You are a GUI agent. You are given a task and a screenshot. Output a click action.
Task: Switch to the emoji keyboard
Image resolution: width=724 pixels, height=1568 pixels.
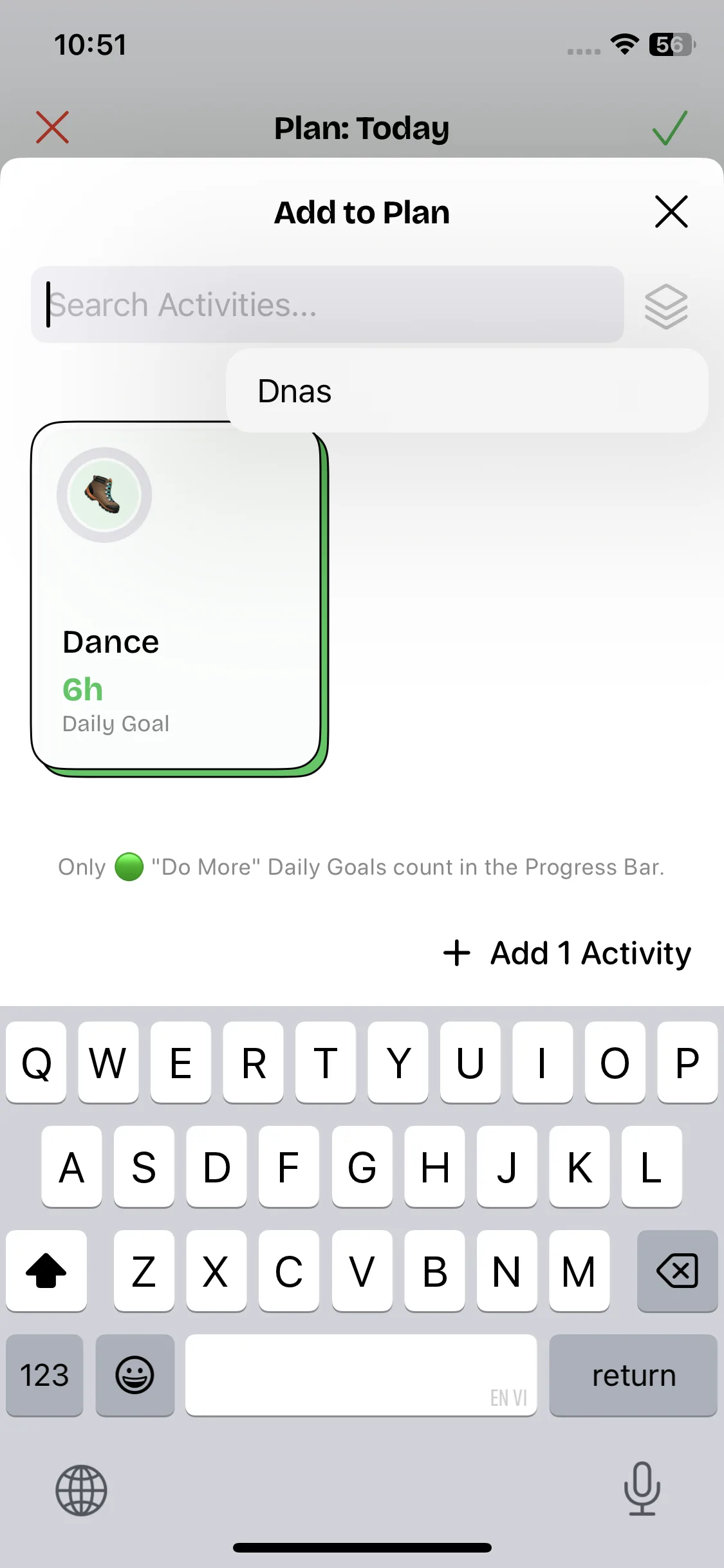point(135,1375)
